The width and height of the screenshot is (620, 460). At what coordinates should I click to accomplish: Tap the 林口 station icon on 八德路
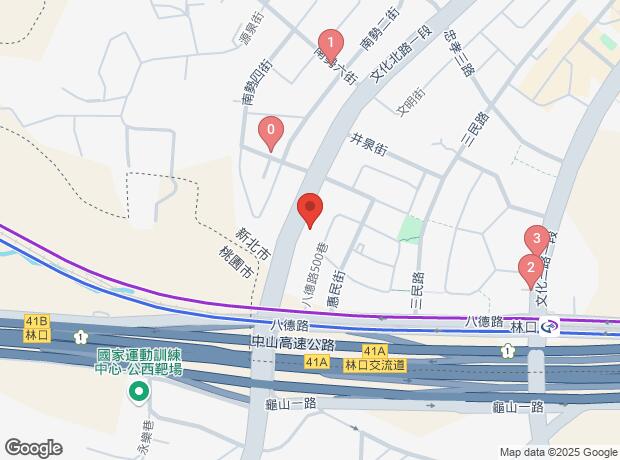[x=549, y=326]
